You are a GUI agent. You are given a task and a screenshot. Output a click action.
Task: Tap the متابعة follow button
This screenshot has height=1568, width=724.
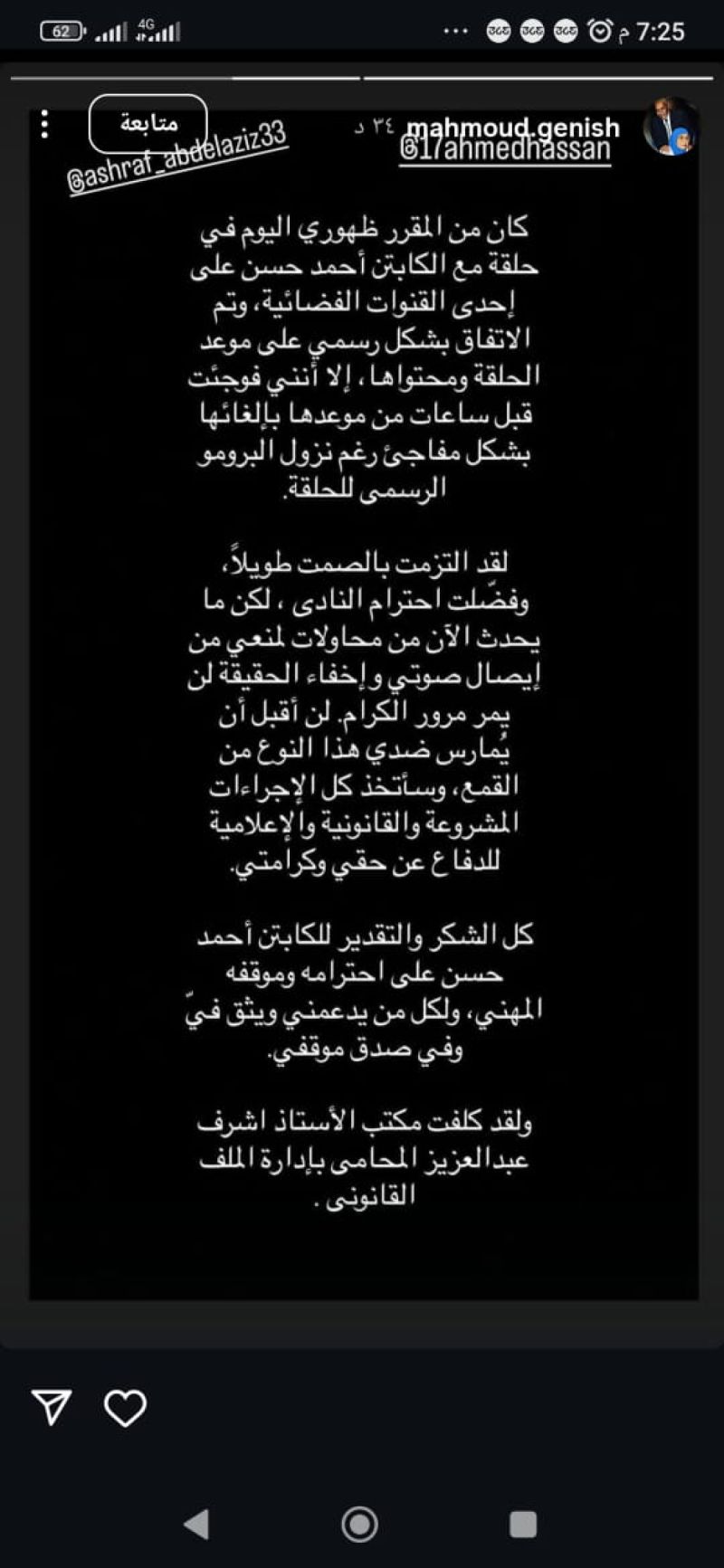148,123
